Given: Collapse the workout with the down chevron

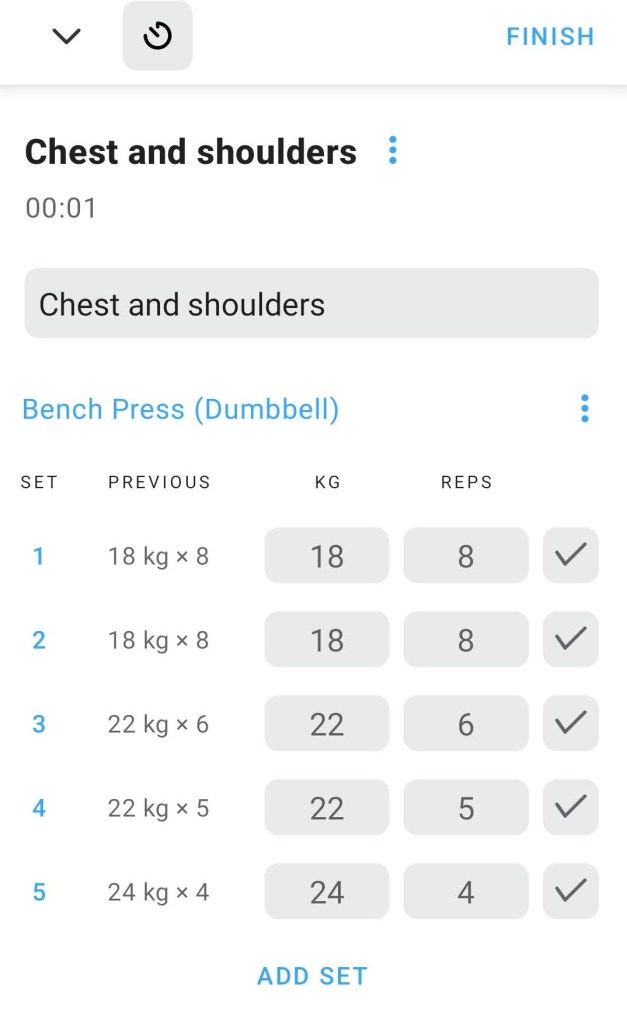Looking at the screenshot, I should tap(66, 36).
